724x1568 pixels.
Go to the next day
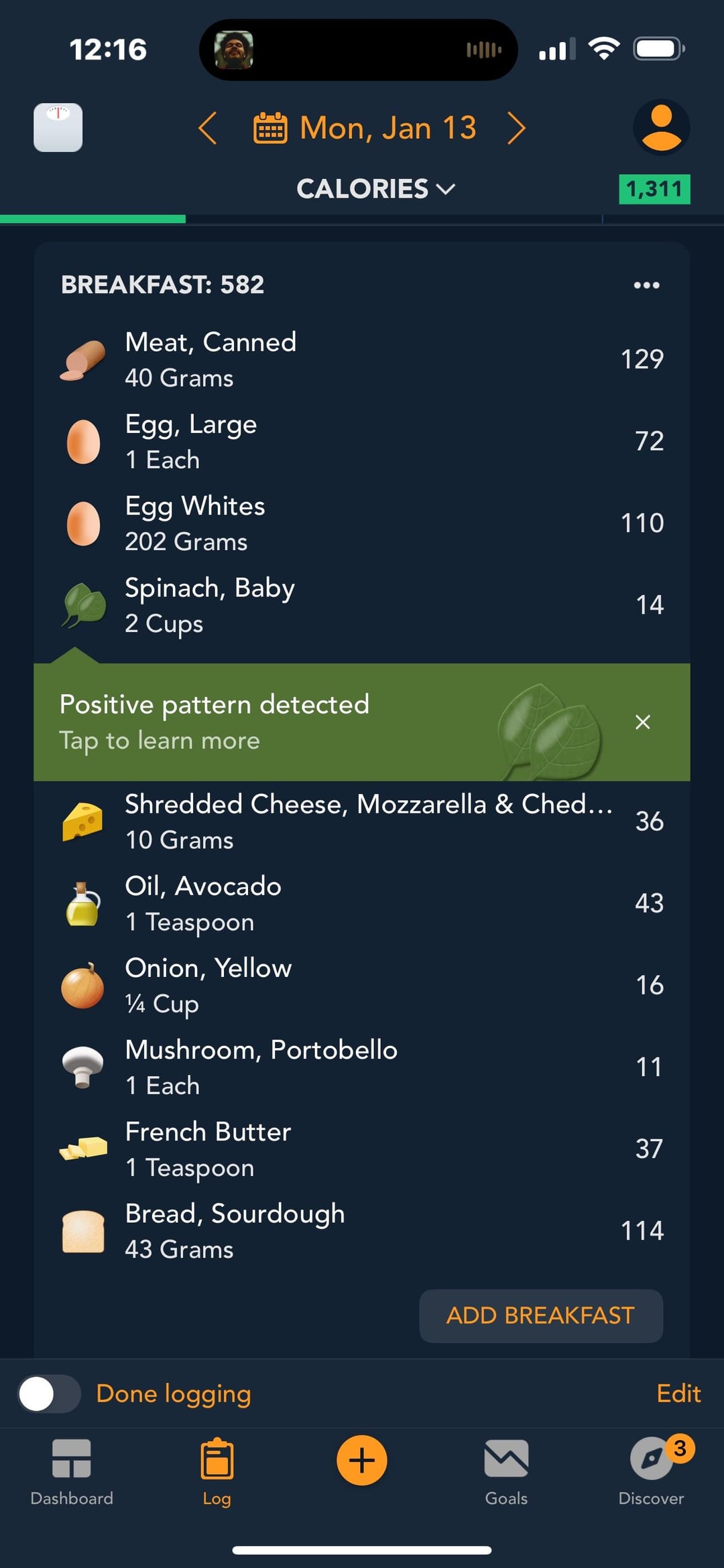coord(516,128)
